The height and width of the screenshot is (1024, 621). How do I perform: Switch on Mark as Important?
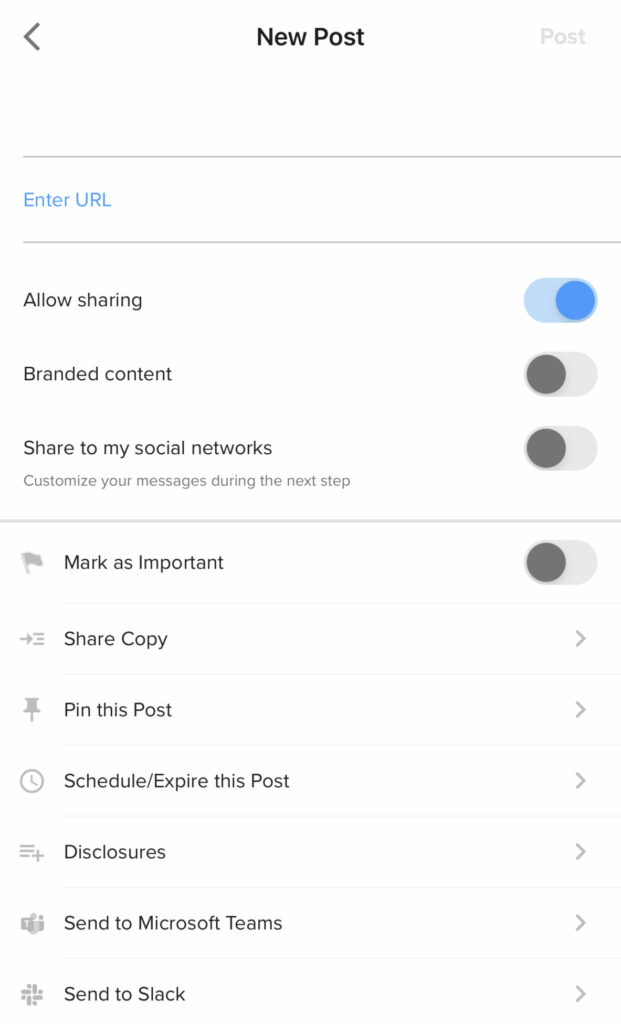click(x=560, y=562)
